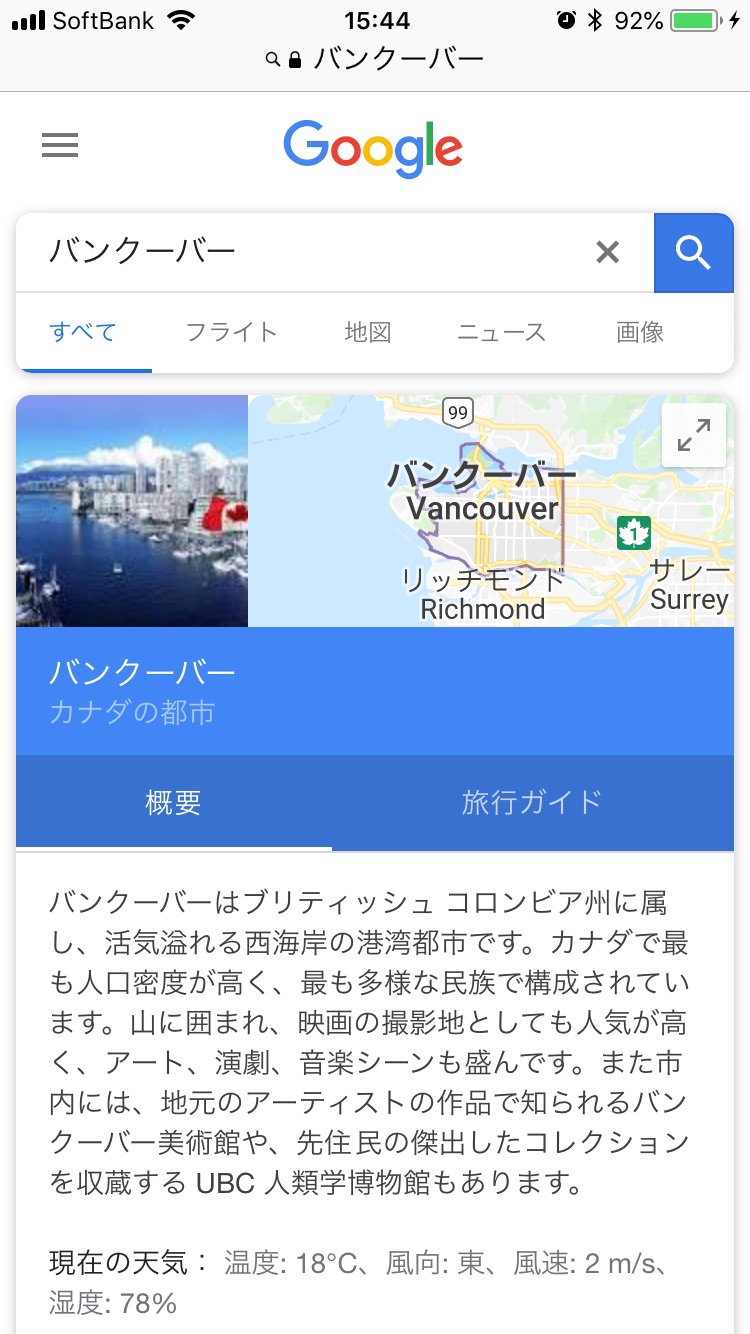Switch to the 画像 tab

coord(640,332)
